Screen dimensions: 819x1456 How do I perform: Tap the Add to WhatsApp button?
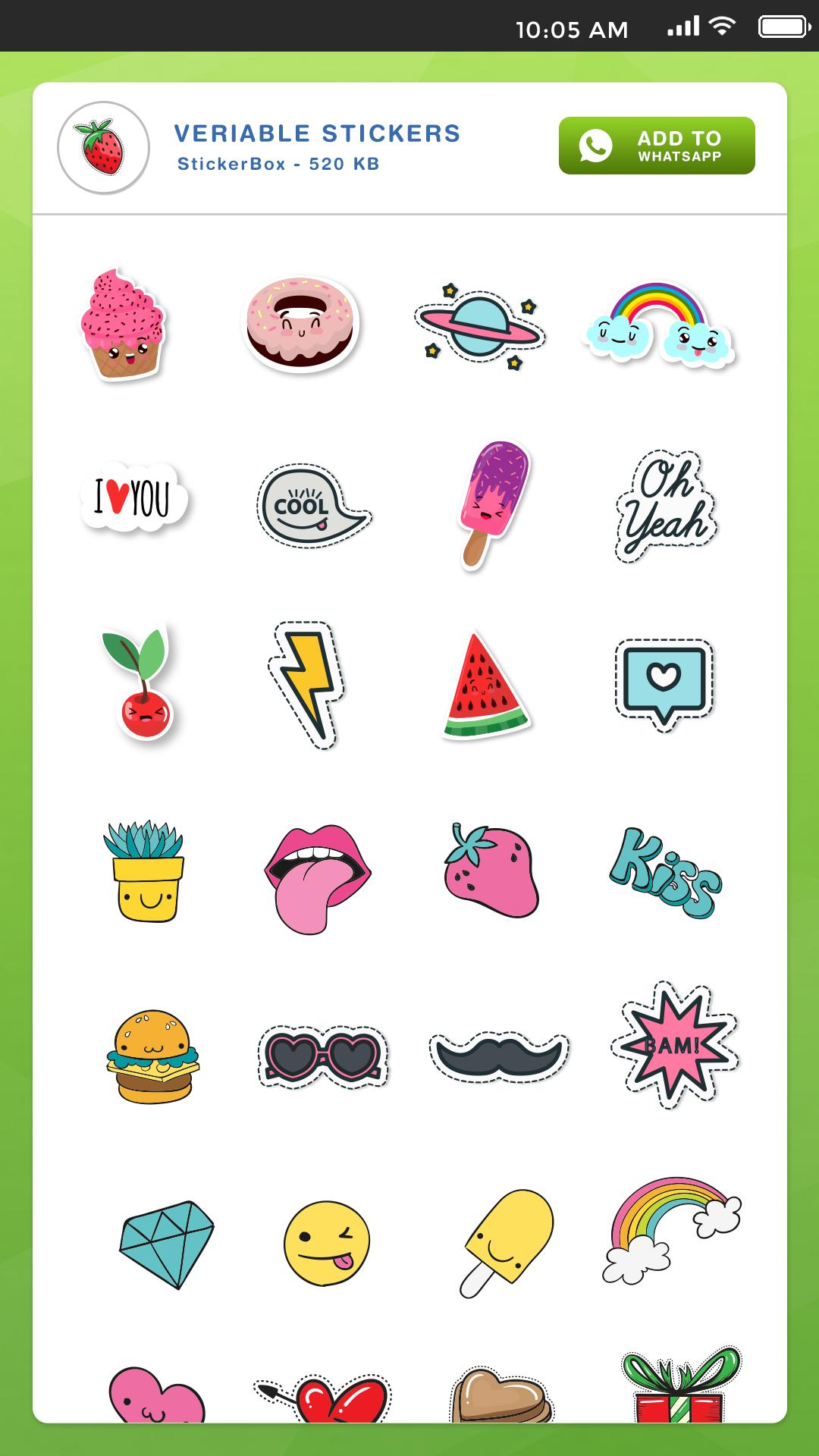[657, 146]
